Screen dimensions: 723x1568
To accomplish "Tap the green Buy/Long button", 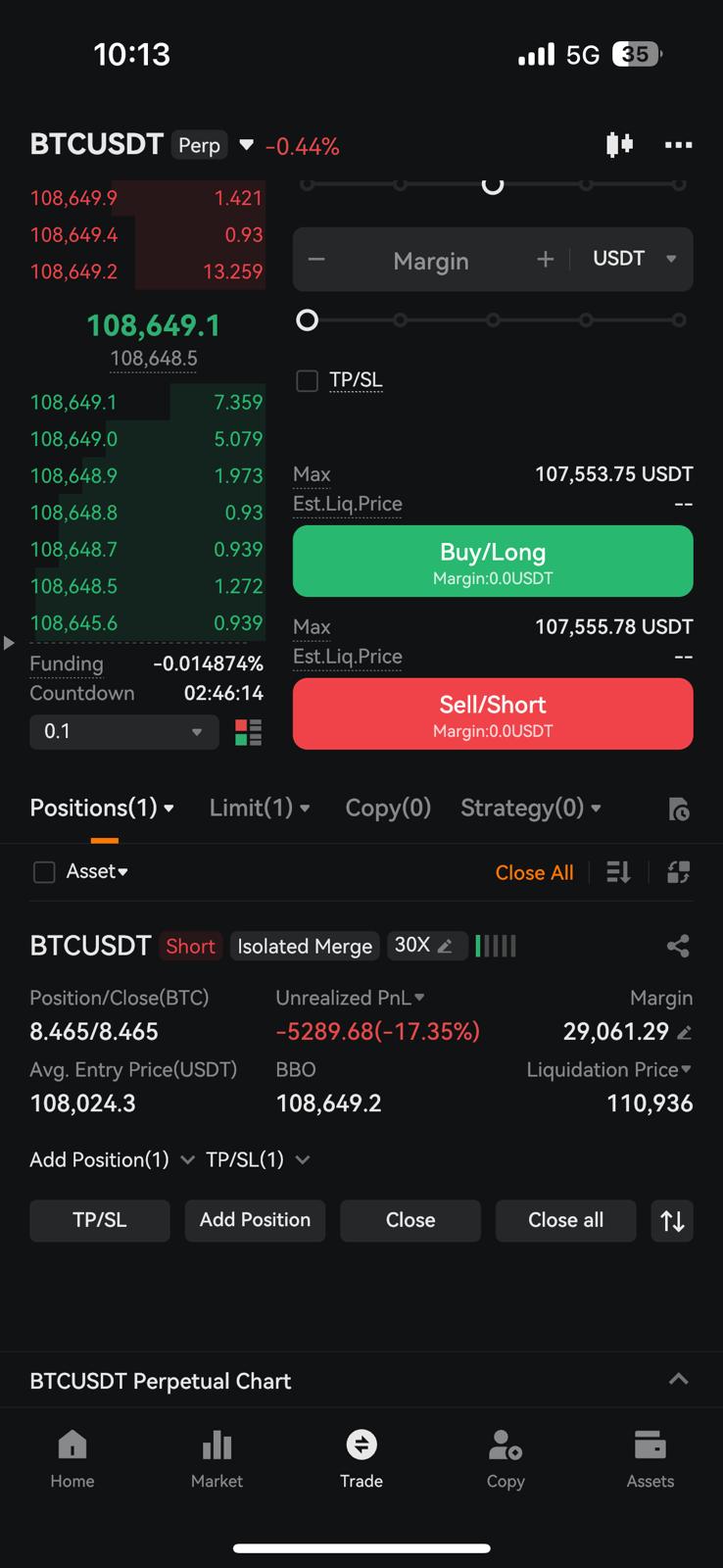I will tap(493, 562).
